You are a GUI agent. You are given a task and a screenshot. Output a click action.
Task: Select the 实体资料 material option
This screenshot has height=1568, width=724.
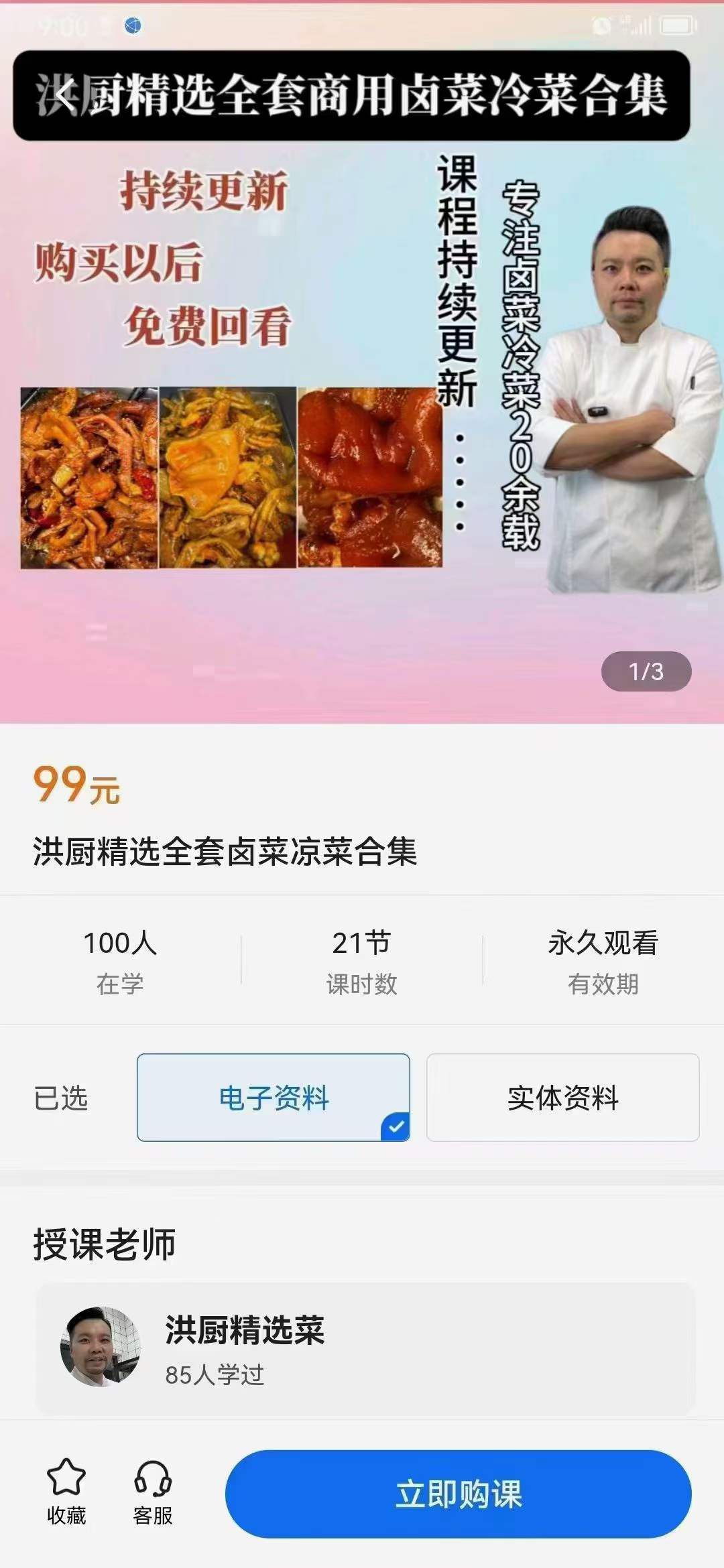click(563, 1097)
